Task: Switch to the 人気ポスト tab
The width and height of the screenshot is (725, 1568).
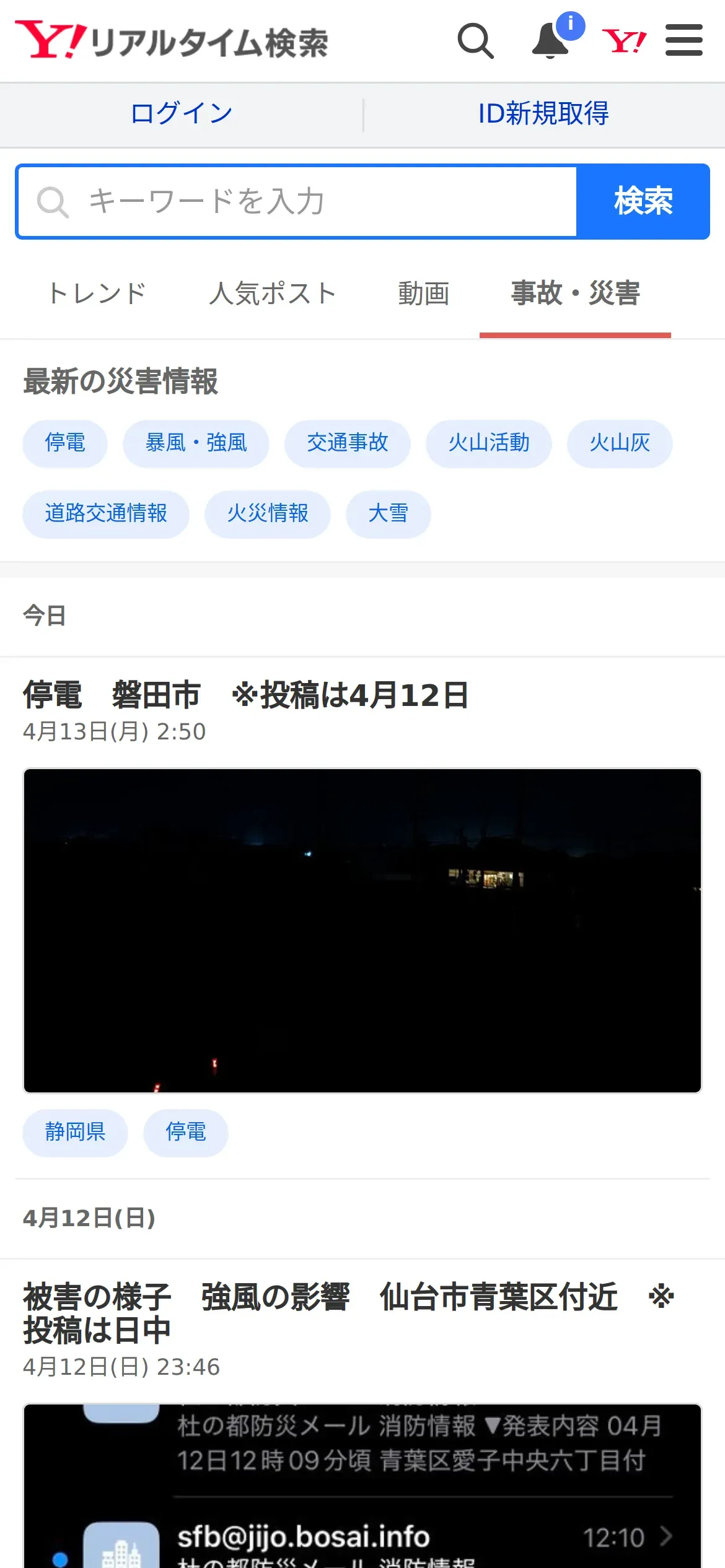Action: 273,294
